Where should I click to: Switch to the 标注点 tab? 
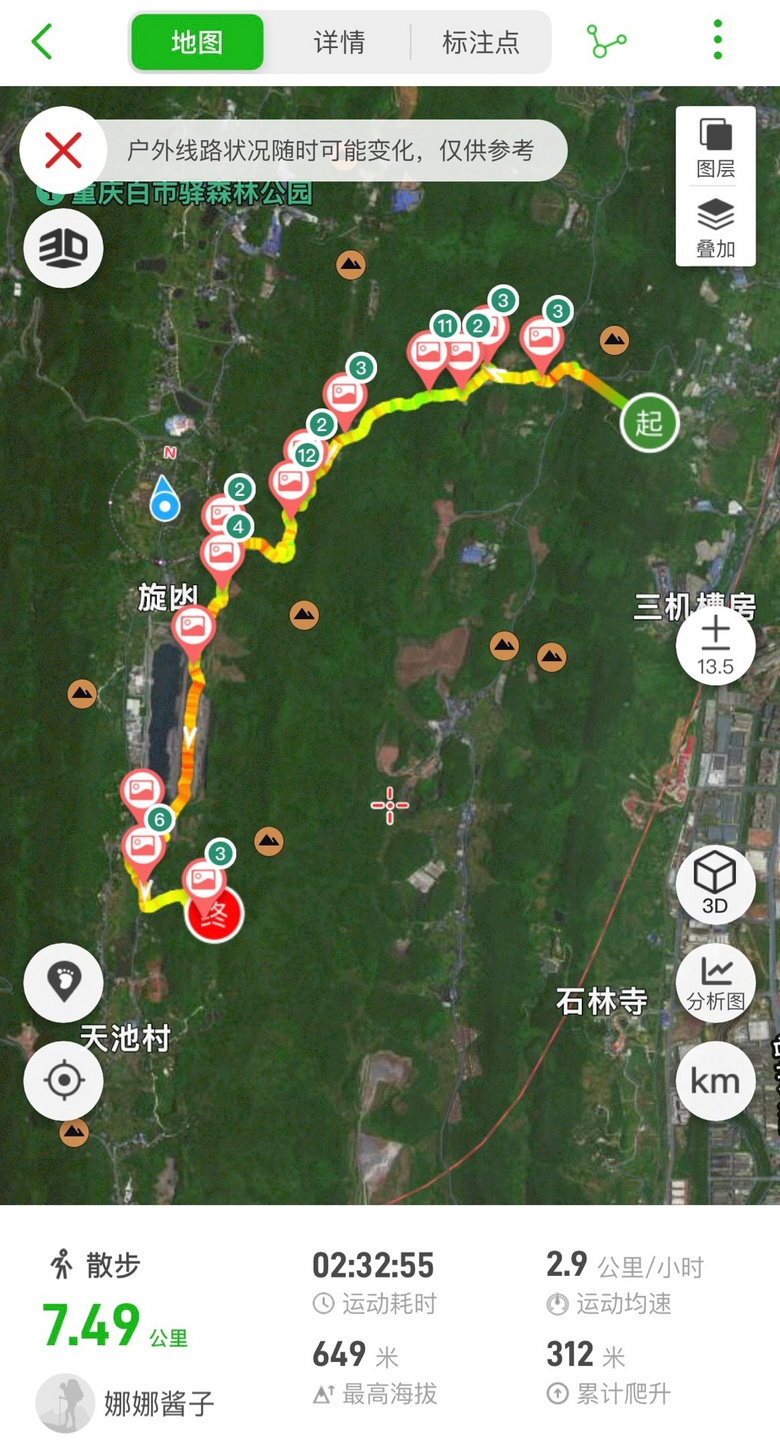[481, 42]
